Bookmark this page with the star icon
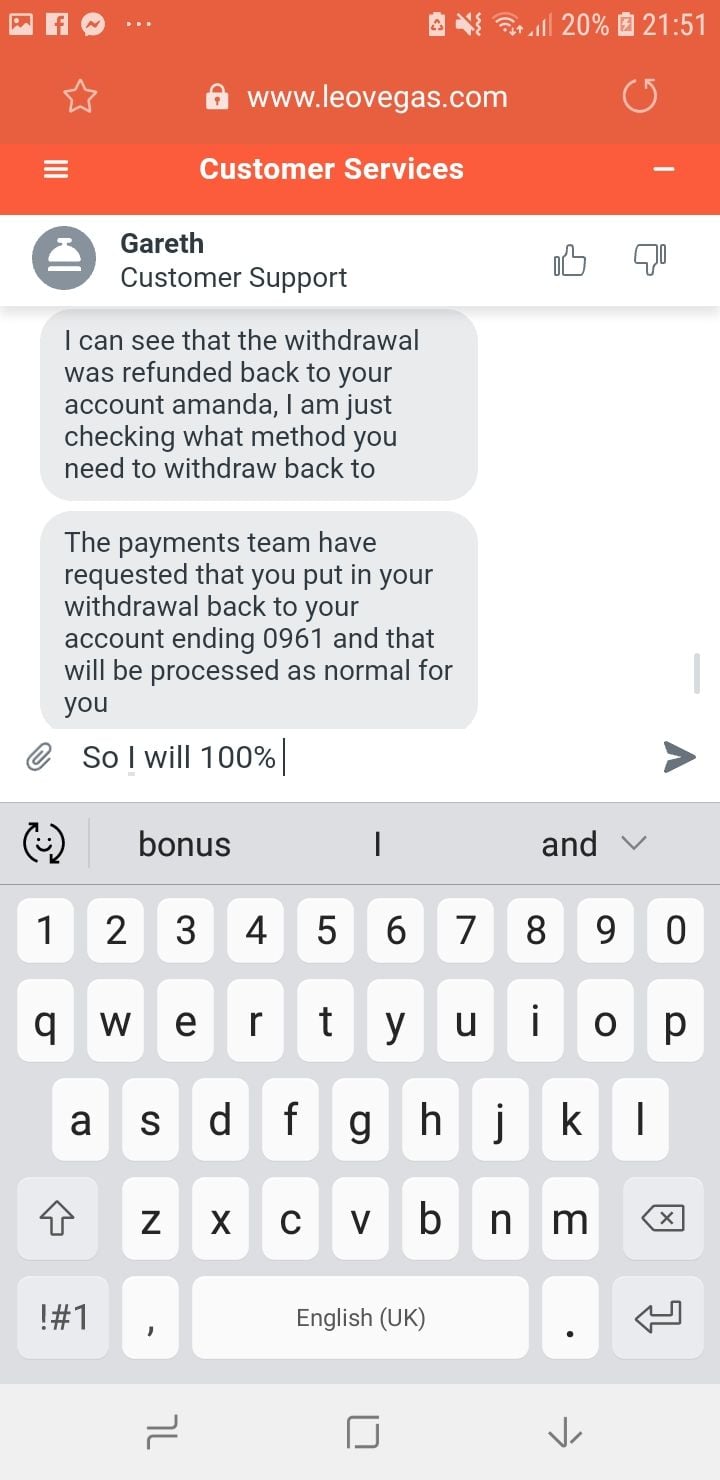Viewport: 720px width, 1480px height. coord(80,97)
